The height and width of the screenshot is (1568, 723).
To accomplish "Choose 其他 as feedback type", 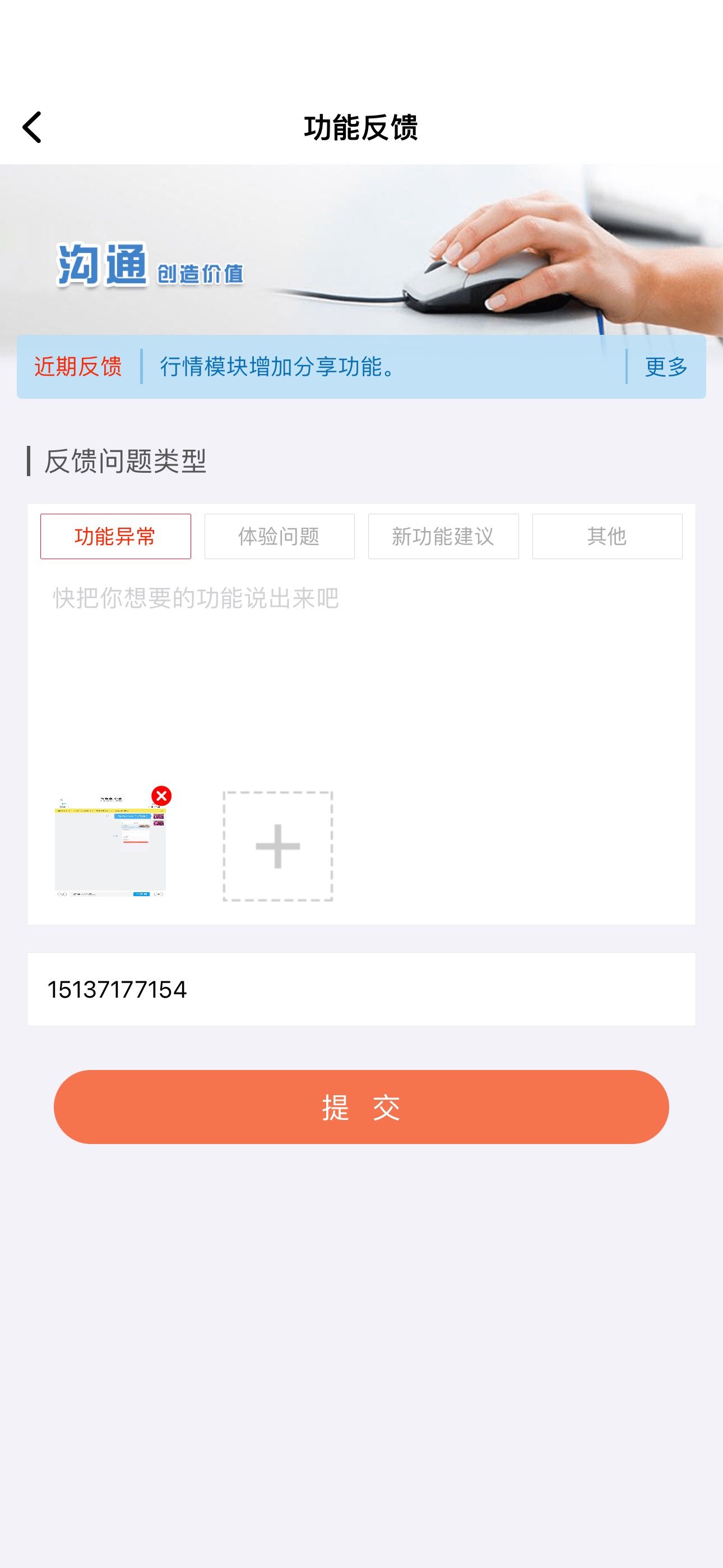I will click(607, 536).
